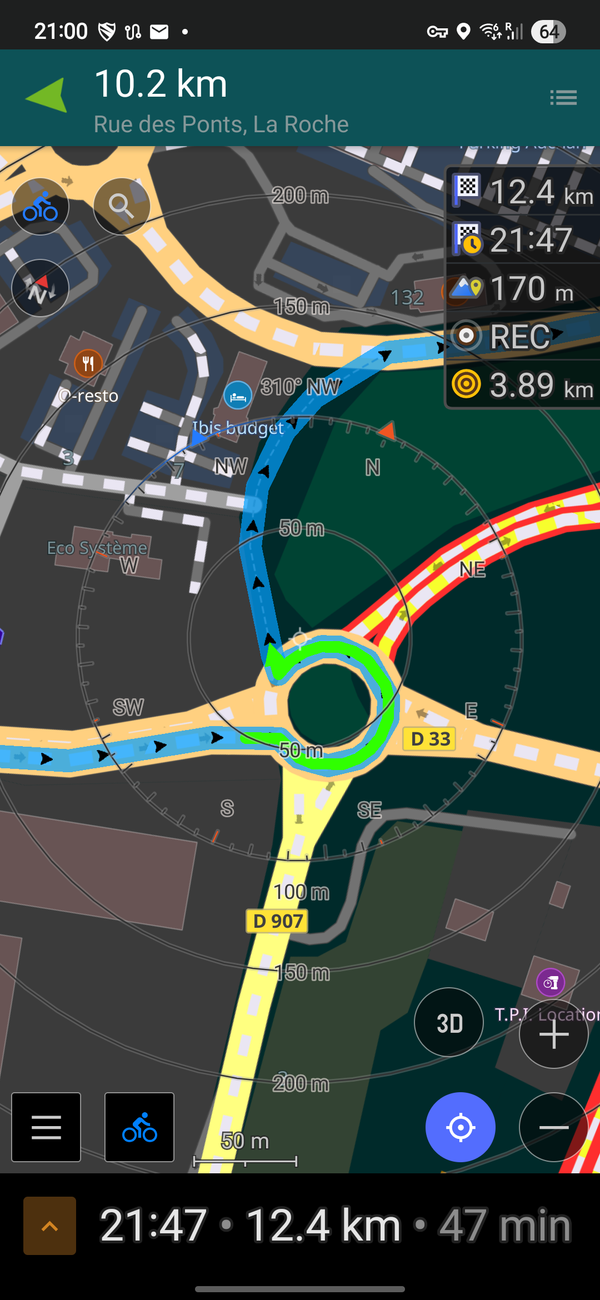Open navigation options with bottom bicycle button
The width and height of the screenshot is (600, 1300).
pos(139,1127)
